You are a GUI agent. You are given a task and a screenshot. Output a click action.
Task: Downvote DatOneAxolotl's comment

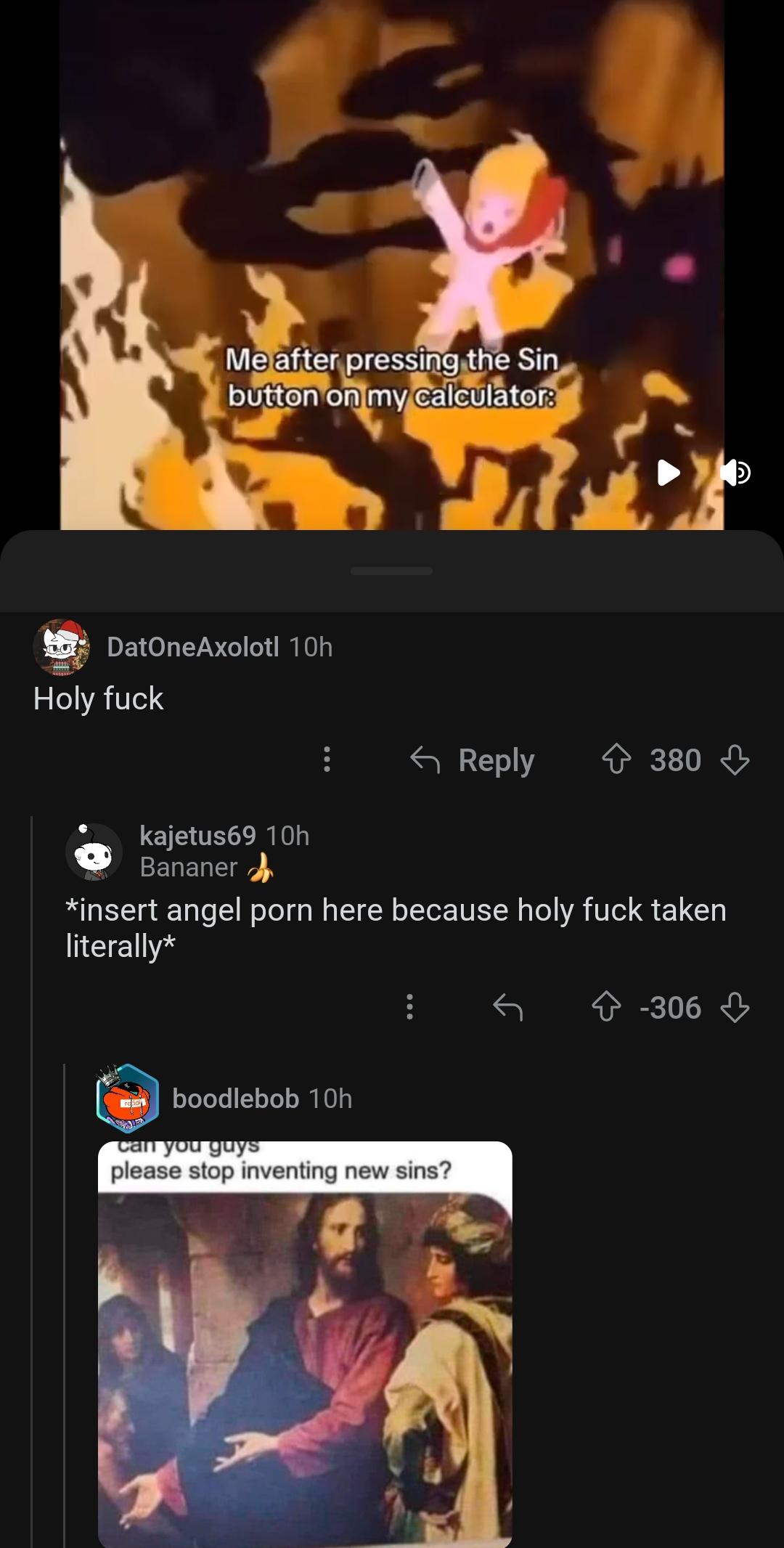tap(734, 760)
